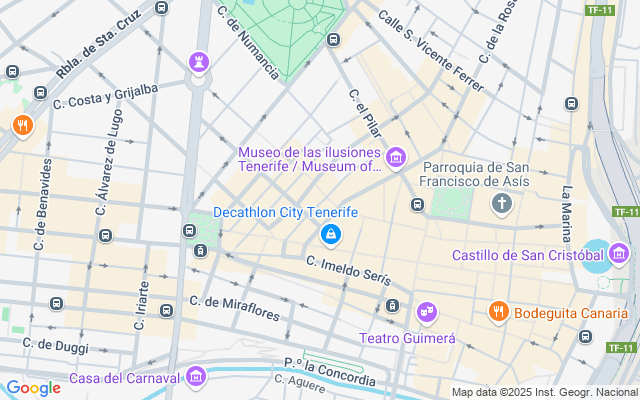Tap the Parroquia de San Francisco de Asís marker
This screenshot has height=400, width=640.
tap(502, 205)
